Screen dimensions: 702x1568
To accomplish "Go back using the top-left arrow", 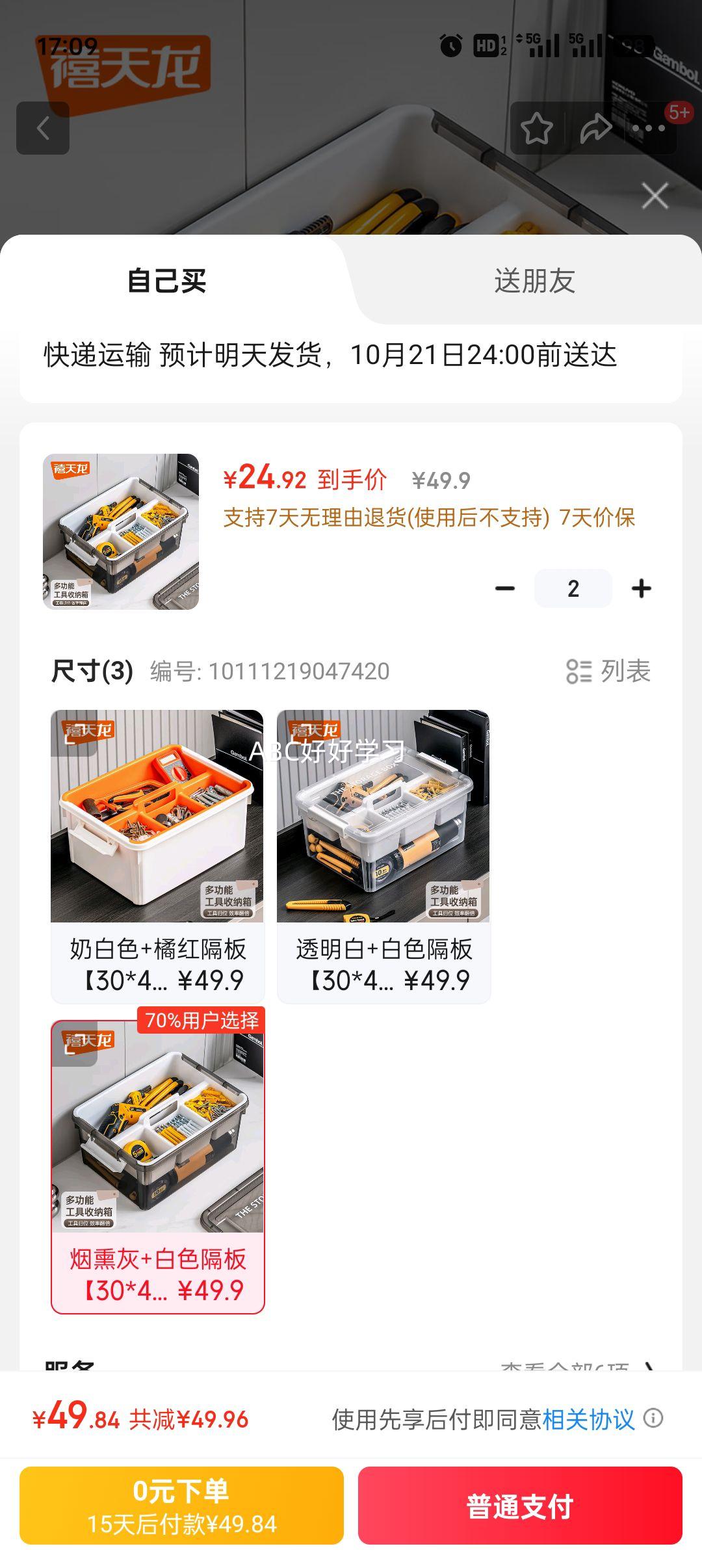I will pyautogui.click(x=43, y=128).
